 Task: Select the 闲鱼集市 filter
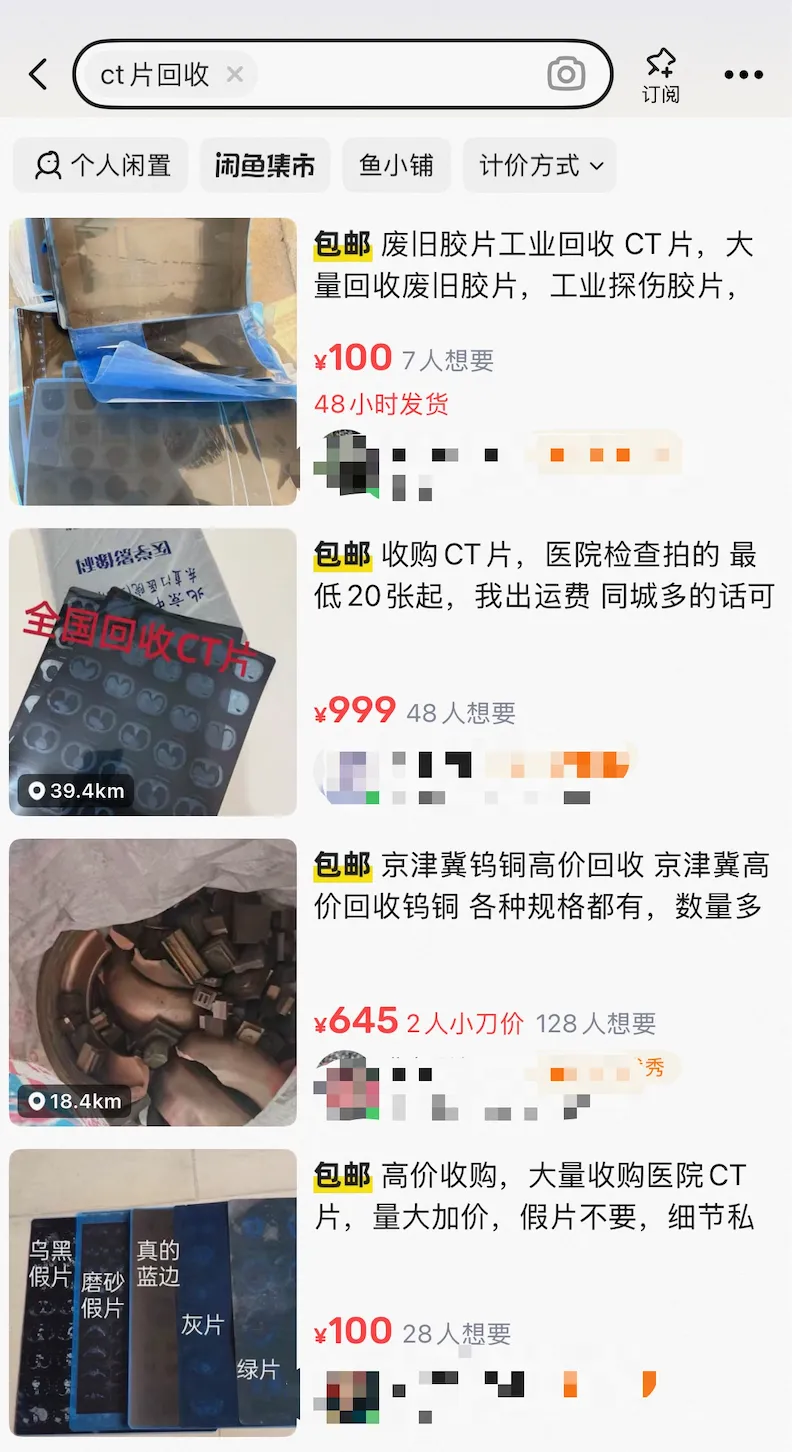265,165
